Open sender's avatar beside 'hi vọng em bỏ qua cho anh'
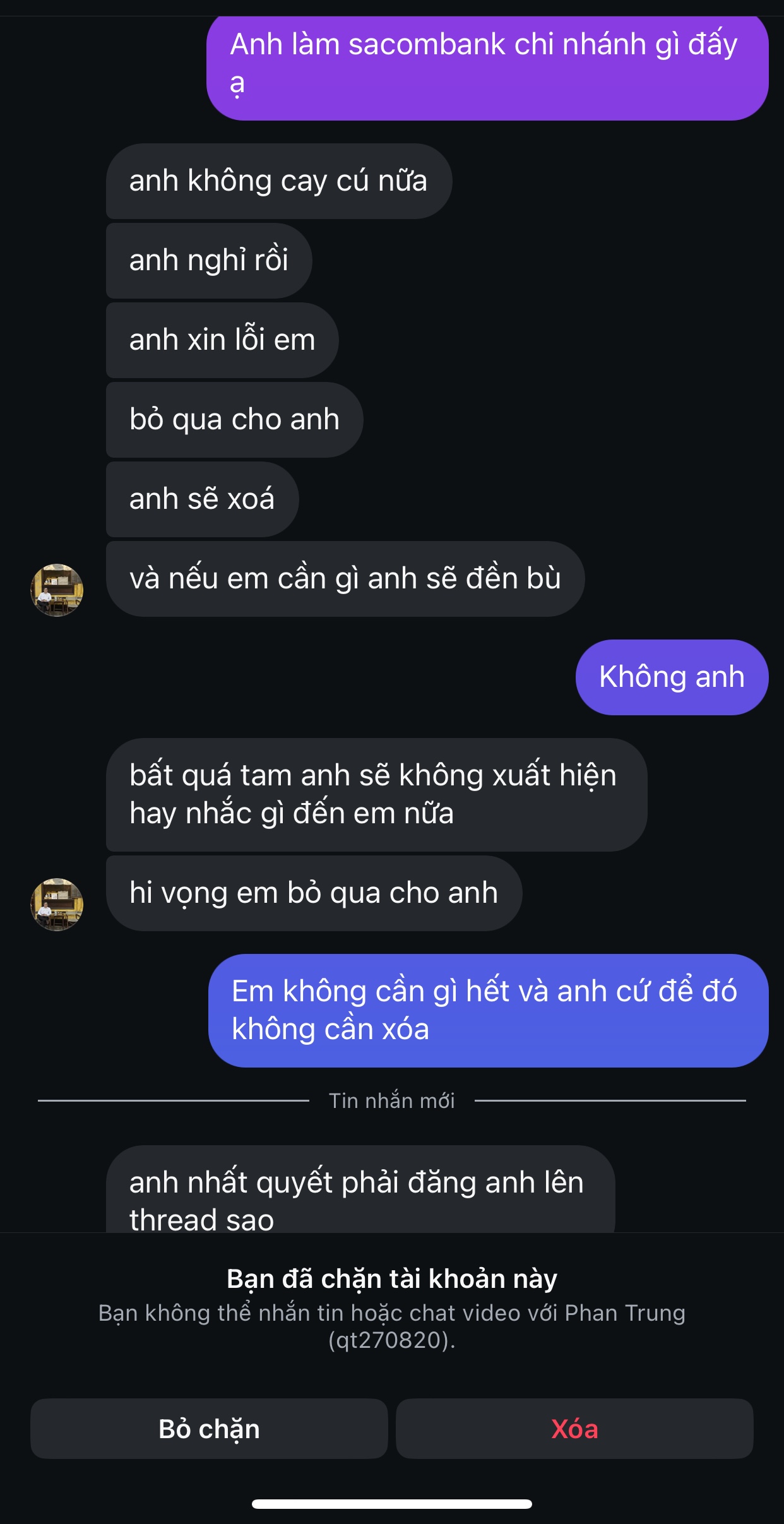This screenshot has width=784, height=1524. click(x=57, y=904)
